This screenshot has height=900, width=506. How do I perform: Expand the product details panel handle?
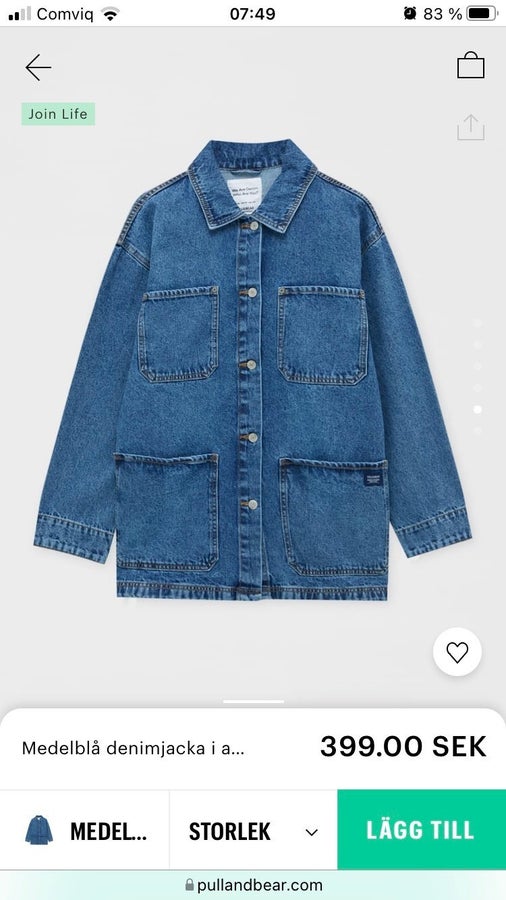point(253,701)
